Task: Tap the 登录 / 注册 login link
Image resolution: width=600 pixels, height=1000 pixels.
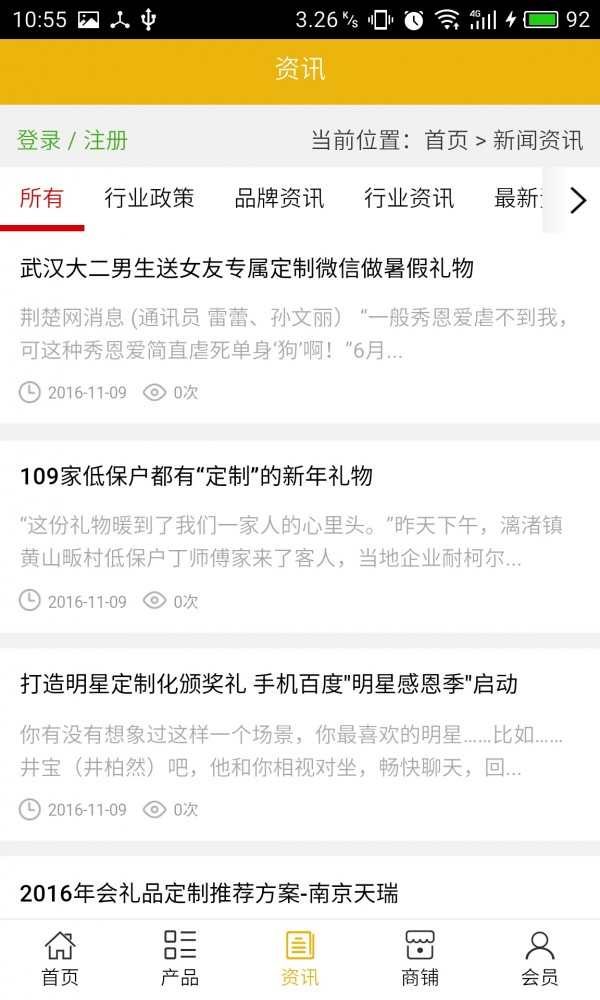Action: tap(72, 140)
